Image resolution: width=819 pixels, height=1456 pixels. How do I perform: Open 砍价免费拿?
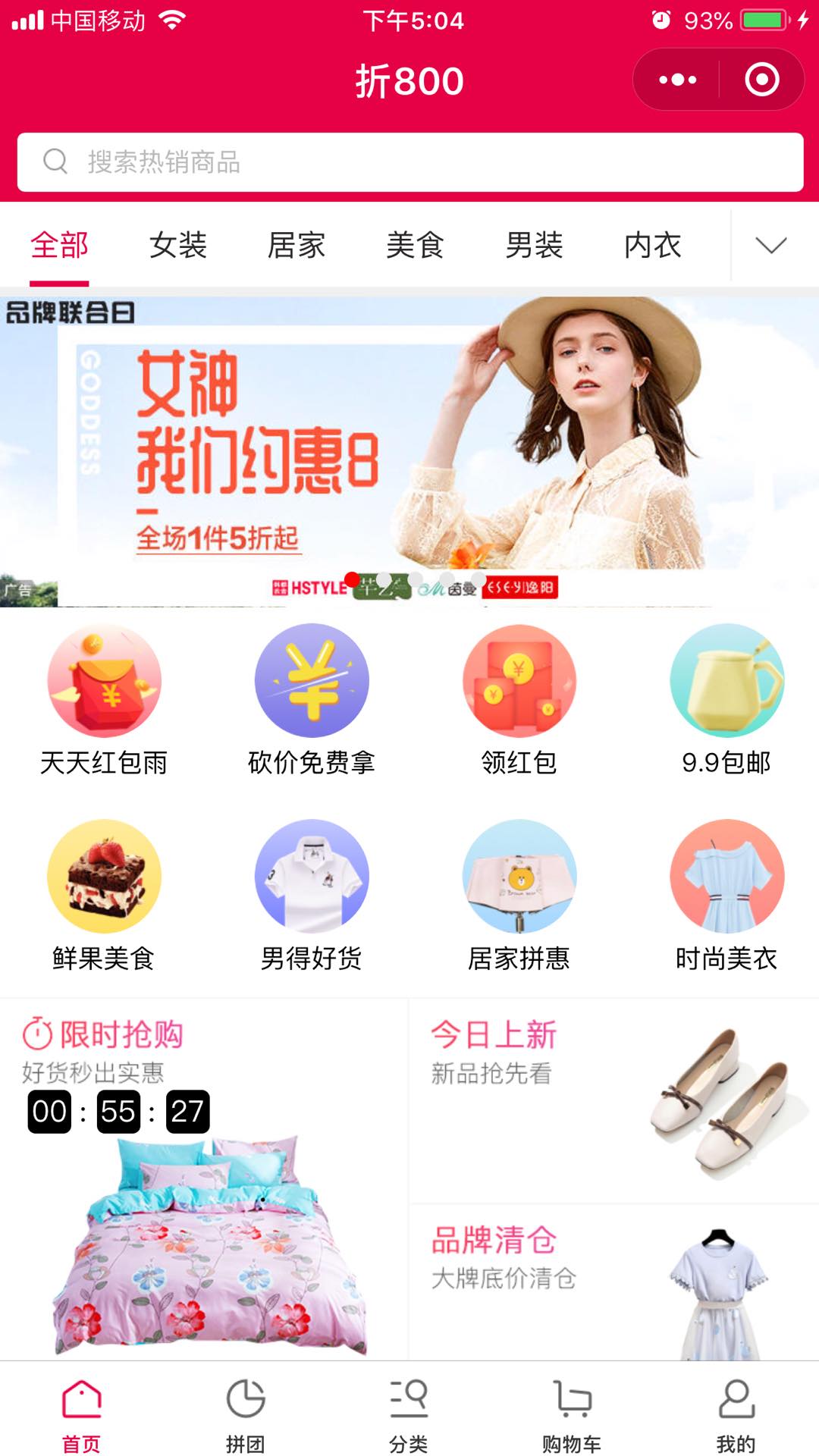(x=312, y=699)
